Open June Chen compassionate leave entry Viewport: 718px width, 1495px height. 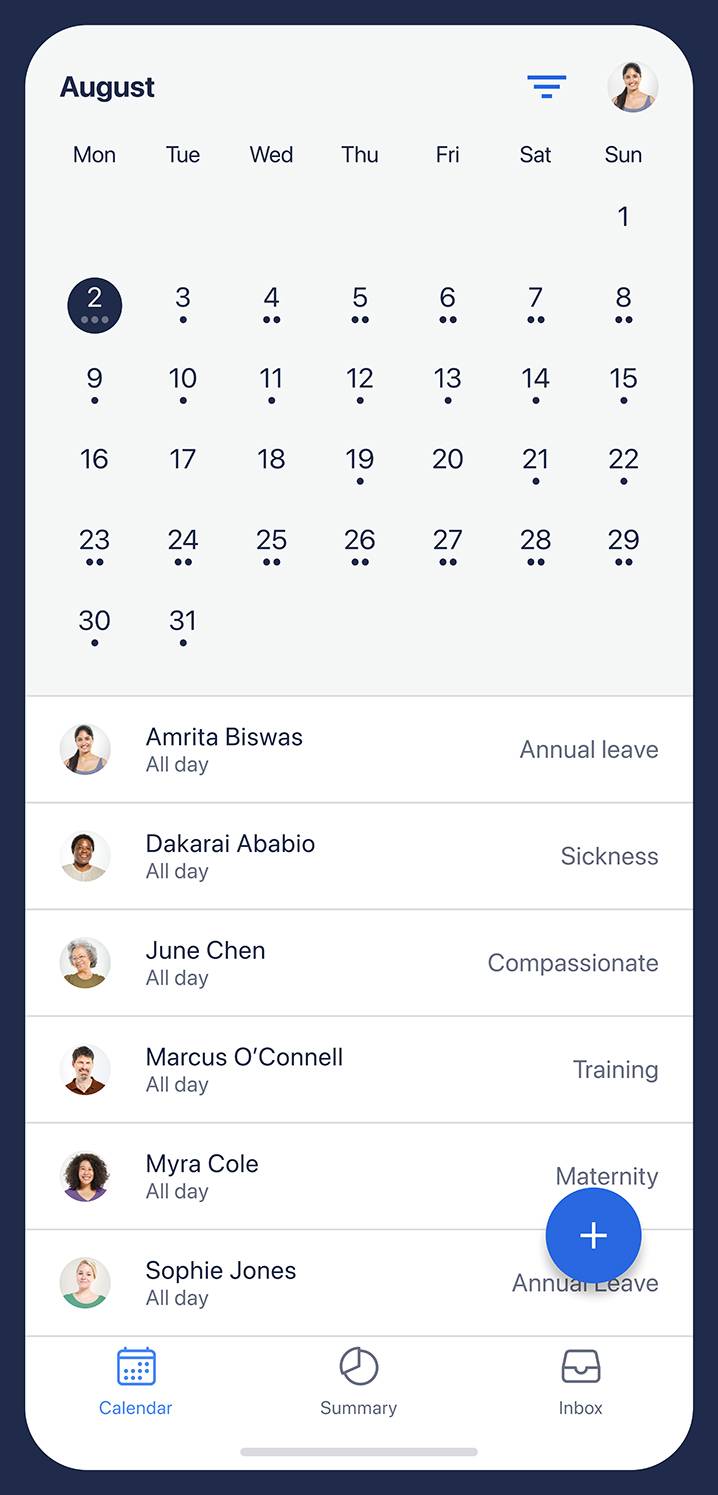(358, 963)
